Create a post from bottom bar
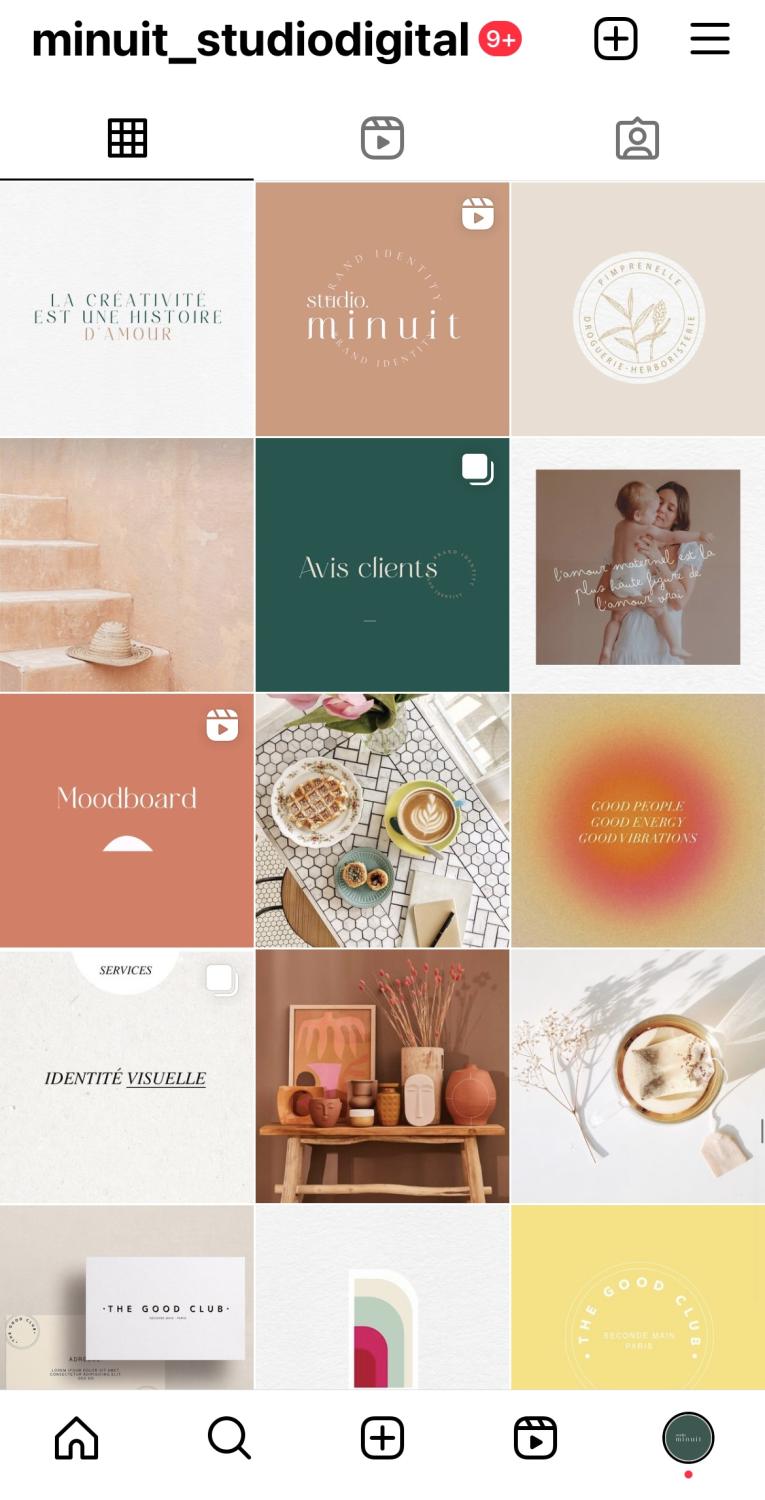765x1500 pixels. 382,1439
